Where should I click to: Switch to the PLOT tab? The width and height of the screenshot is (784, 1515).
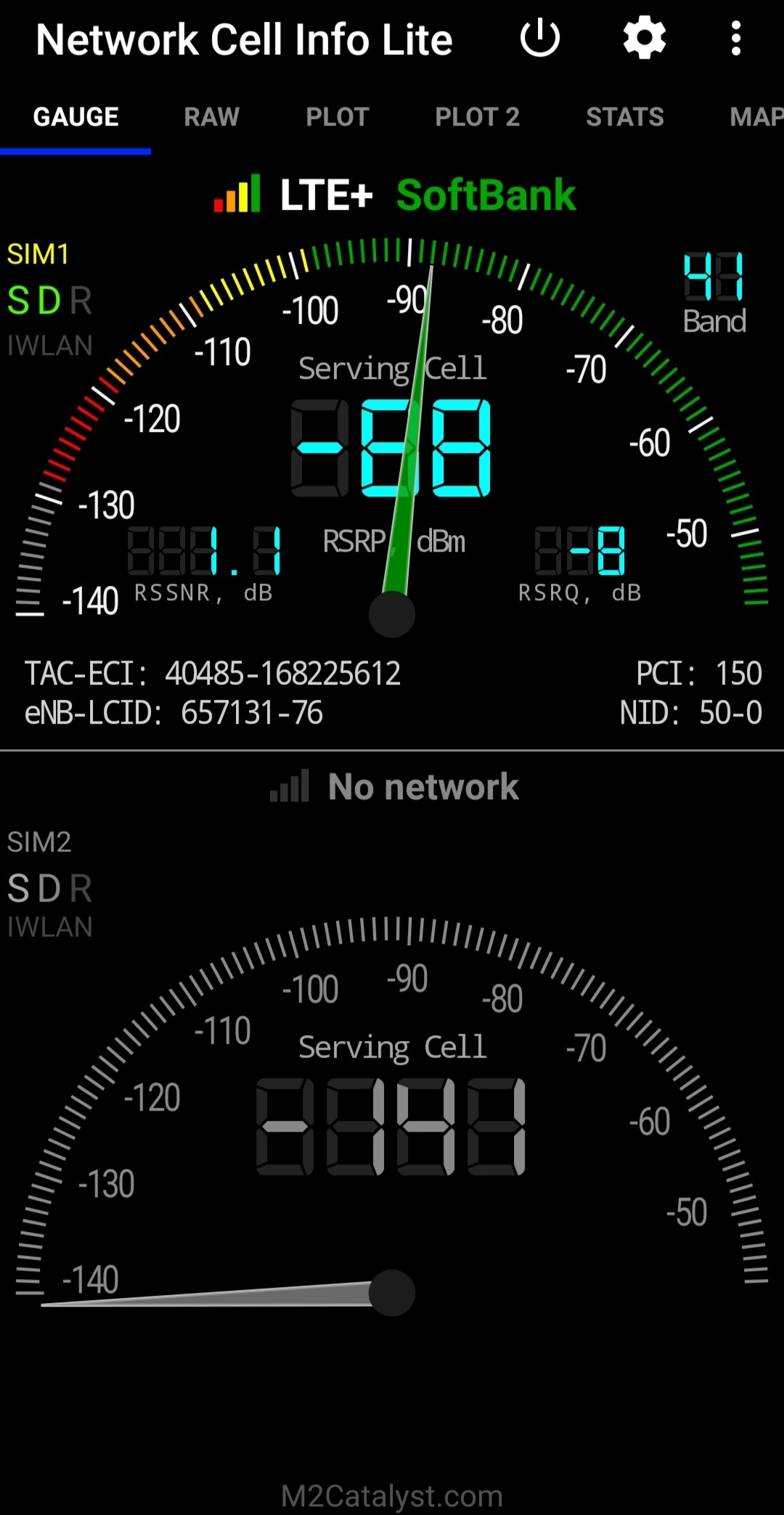(338, 117)
